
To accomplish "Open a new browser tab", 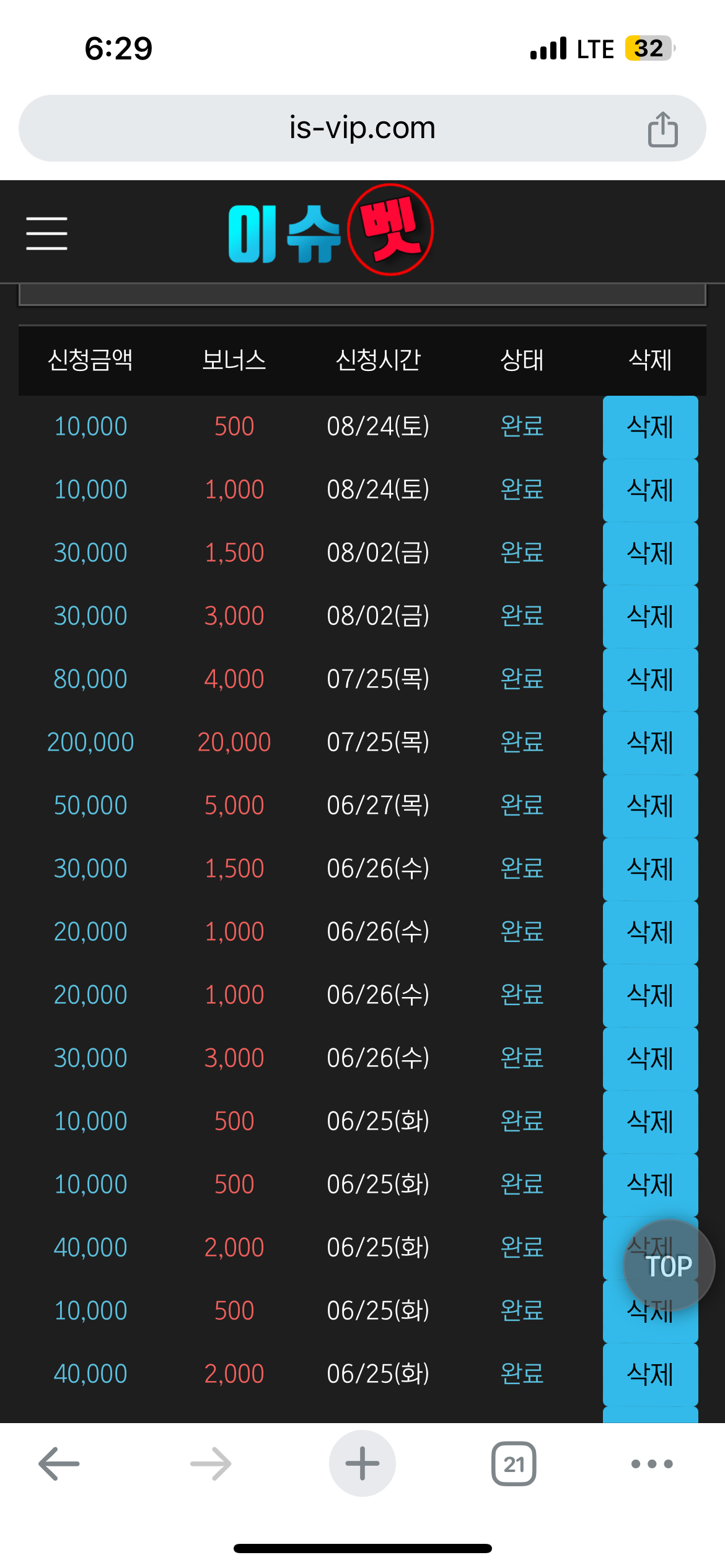I will coord(362,1463).
